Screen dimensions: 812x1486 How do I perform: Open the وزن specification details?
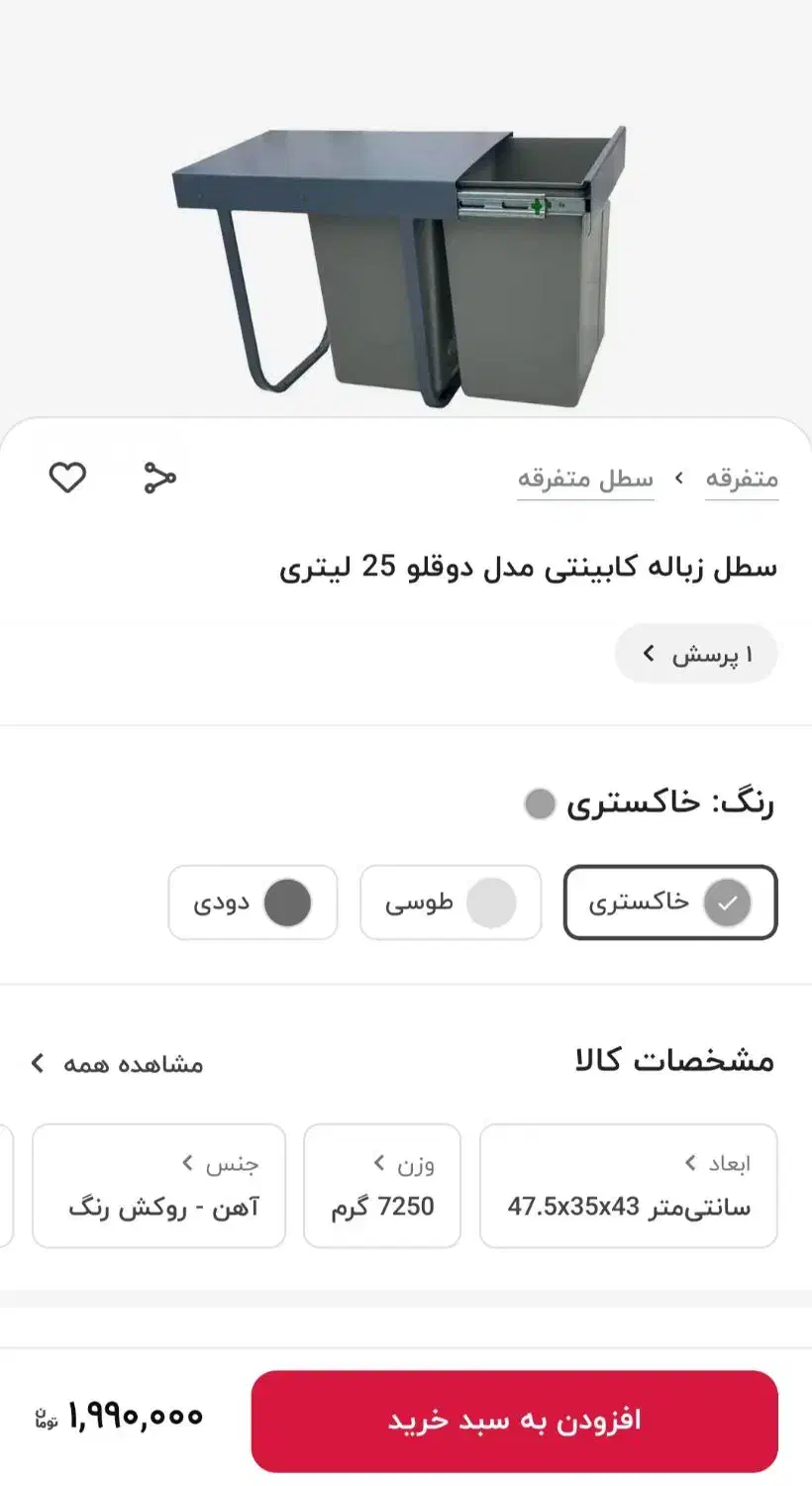point(382,1185)
